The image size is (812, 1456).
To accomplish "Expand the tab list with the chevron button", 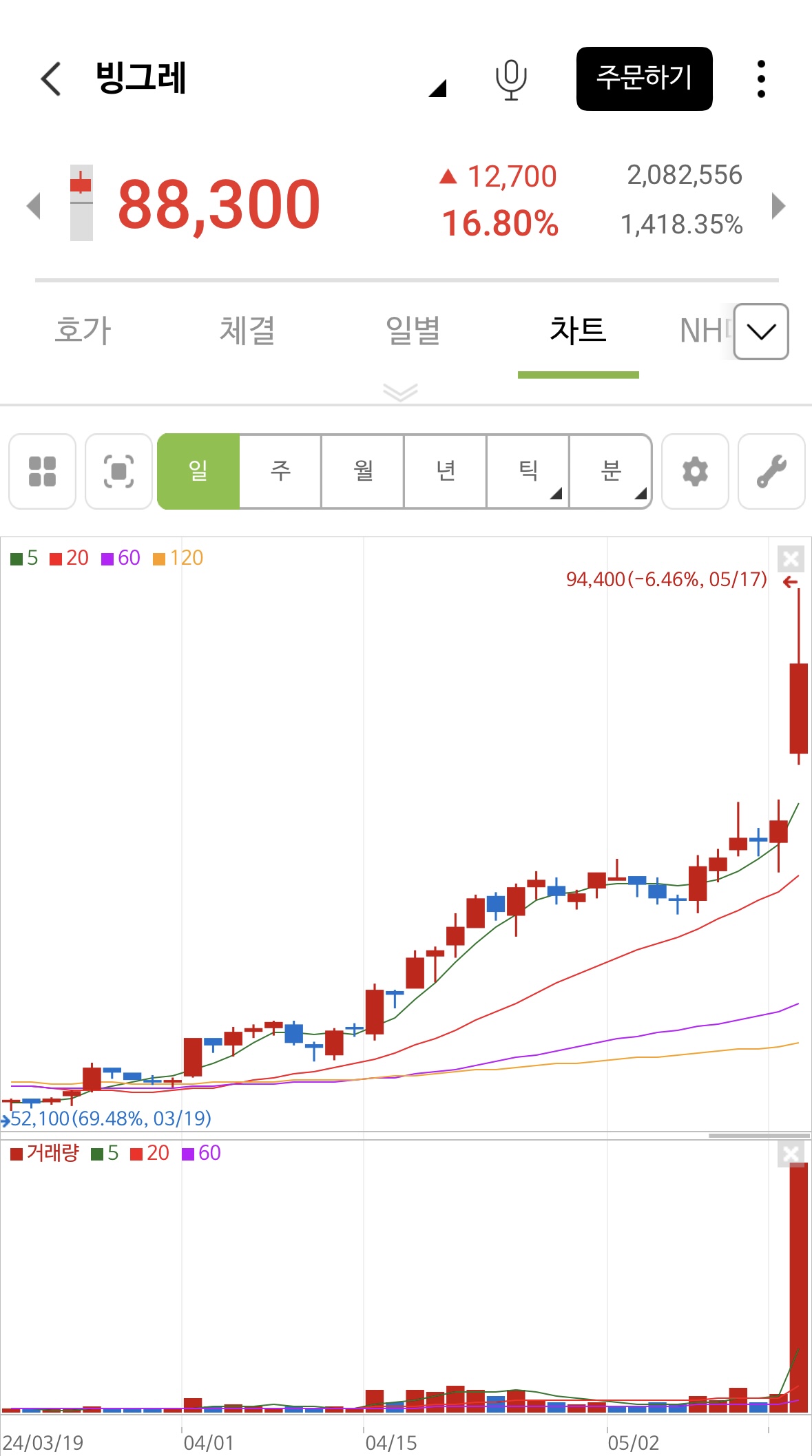I will tap(760, 331).
